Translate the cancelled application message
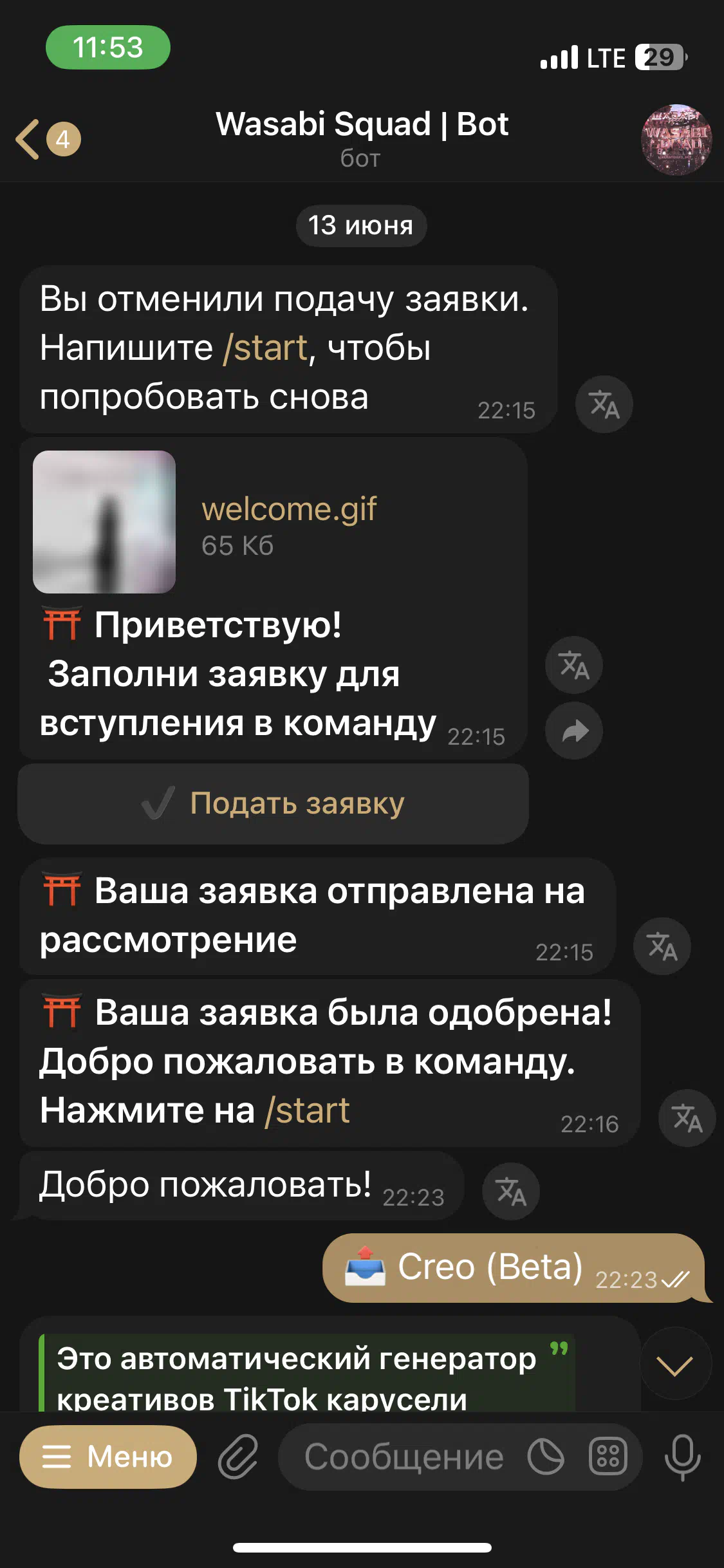The width and height of the screenshot is (724, 1568). click(x=604, y=404)
